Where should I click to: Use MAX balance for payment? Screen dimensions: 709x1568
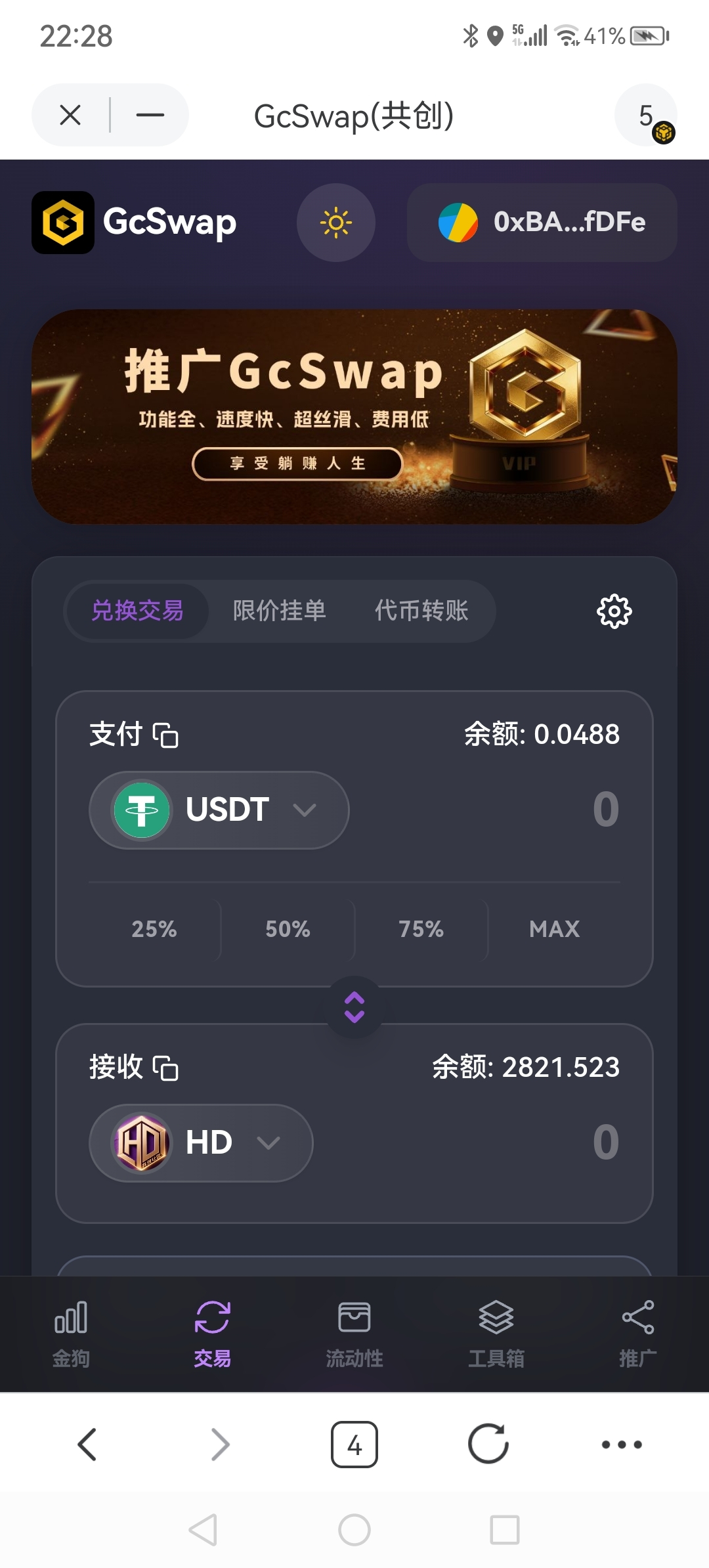(554, 929)
